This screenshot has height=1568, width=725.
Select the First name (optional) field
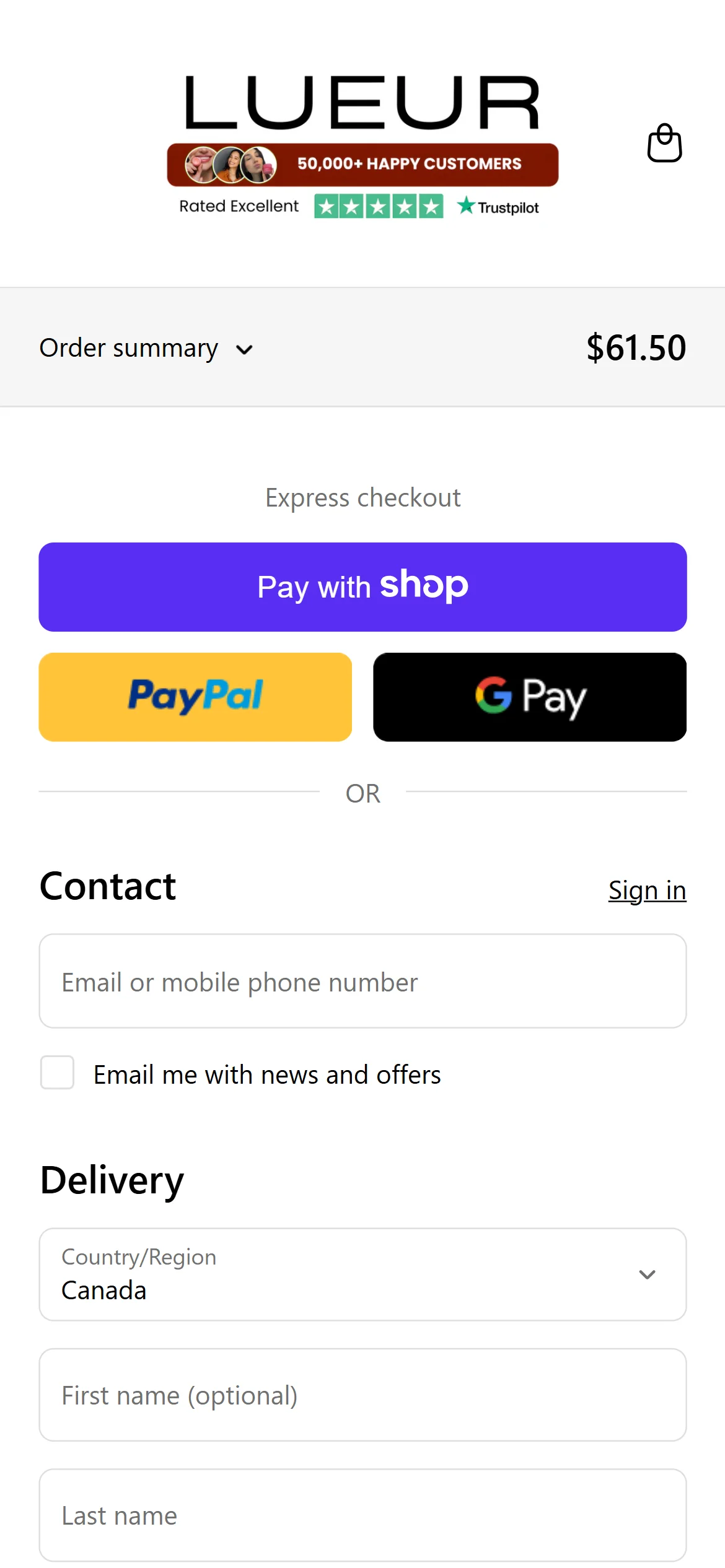362,1395
